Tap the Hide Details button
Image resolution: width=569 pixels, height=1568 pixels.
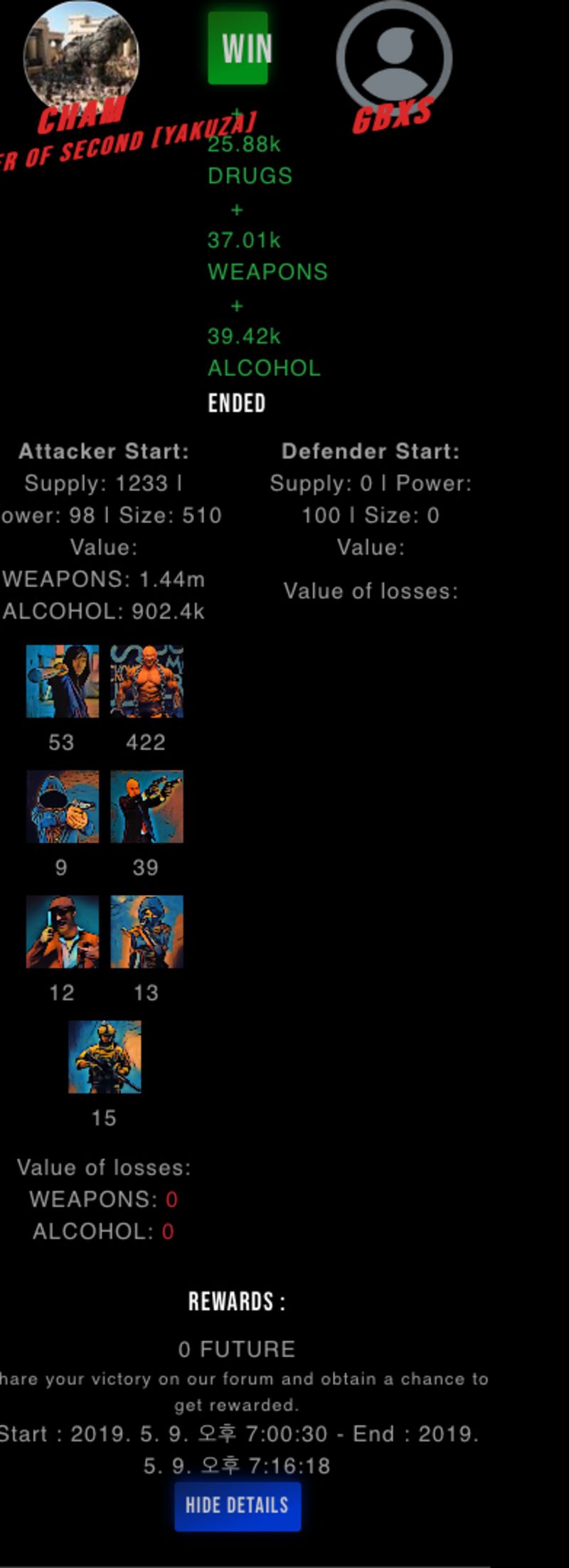tap(238, 1505)
